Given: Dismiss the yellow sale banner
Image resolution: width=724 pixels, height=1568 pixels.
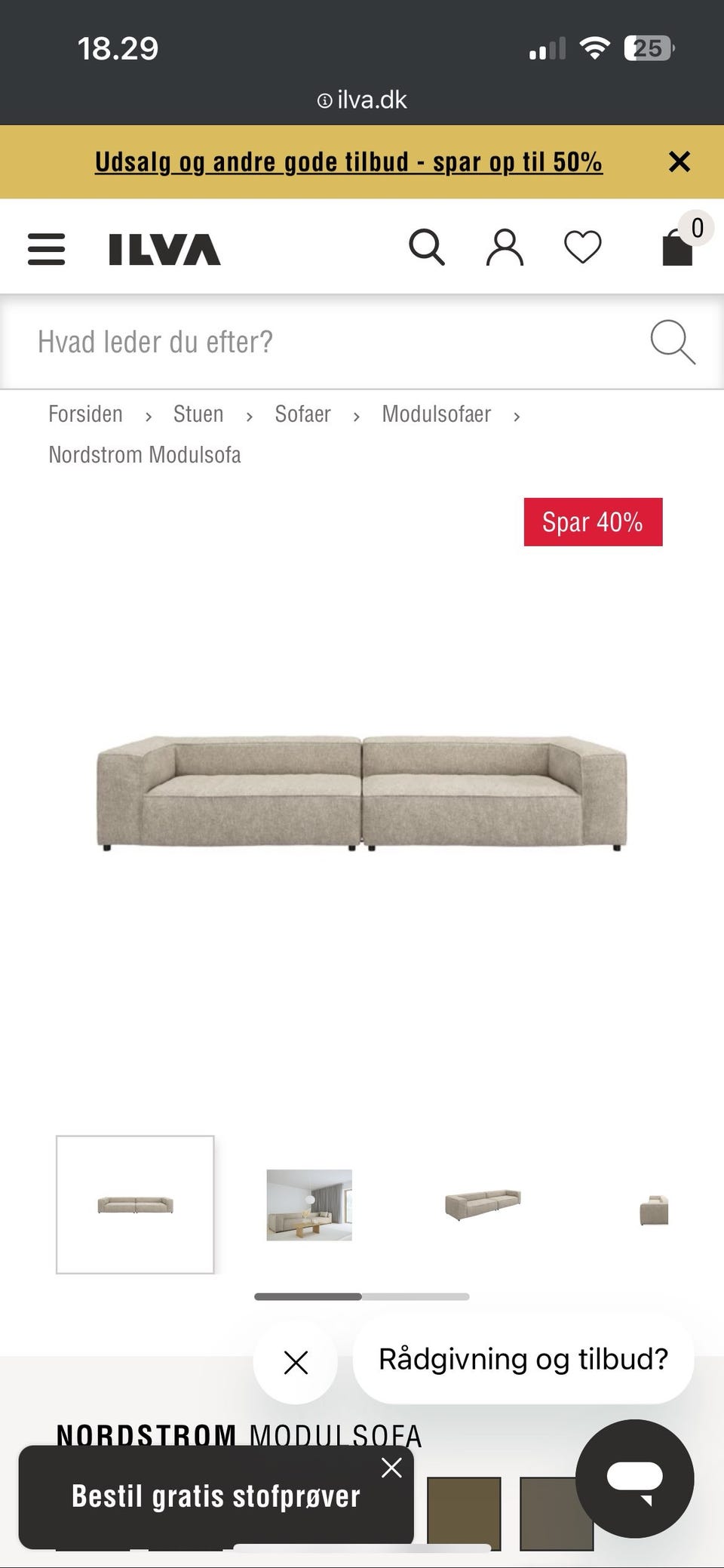Looking at the screenshot, I should [x=680, y=161].
